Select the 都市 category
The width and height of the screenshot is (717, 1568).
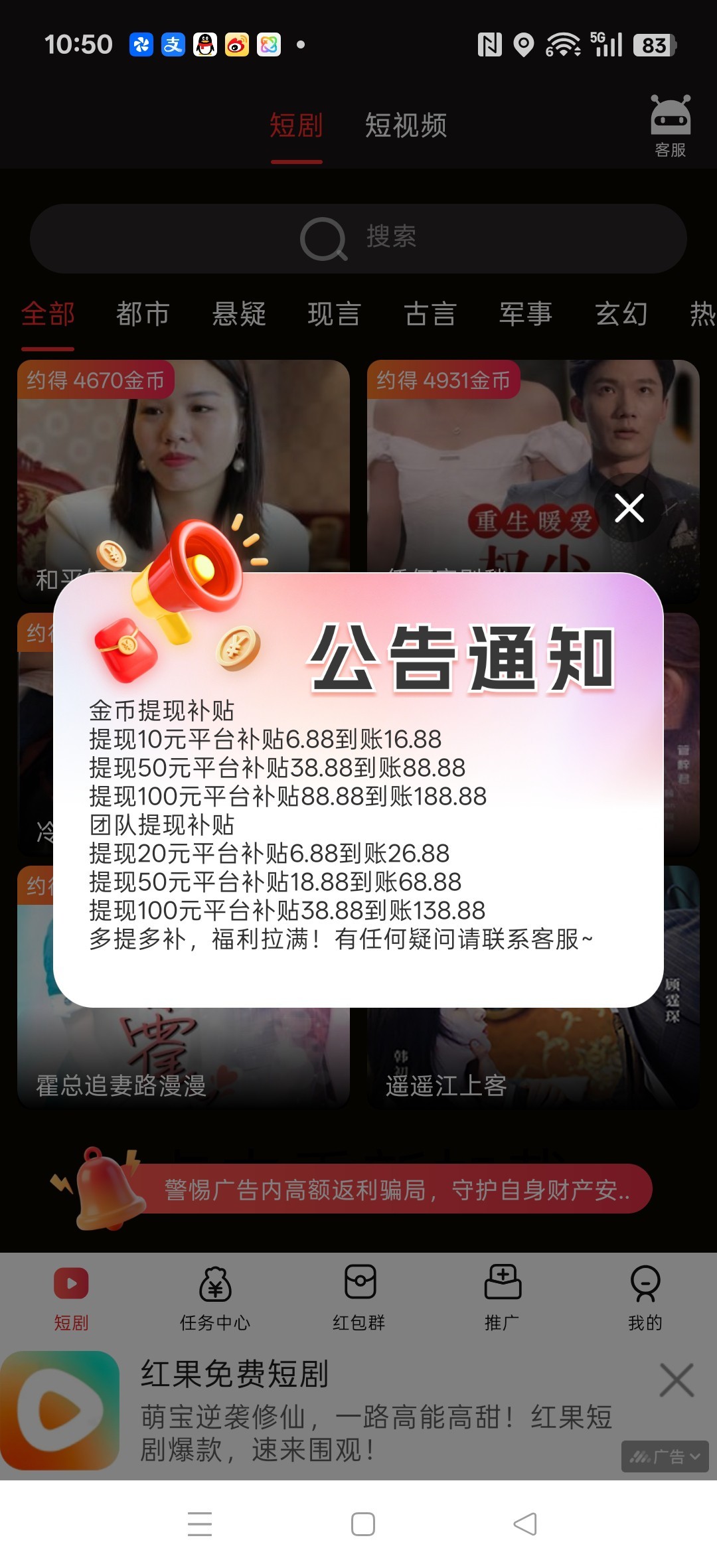click(x=143, y=313)
